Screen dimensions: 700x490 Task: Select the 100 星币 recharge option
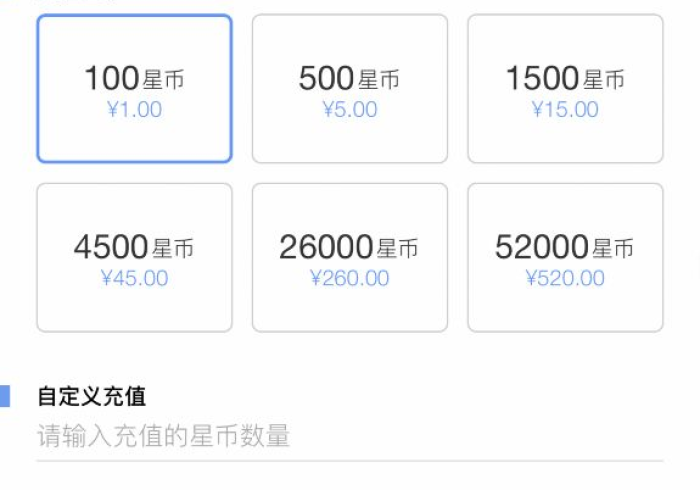pos(134,89)
